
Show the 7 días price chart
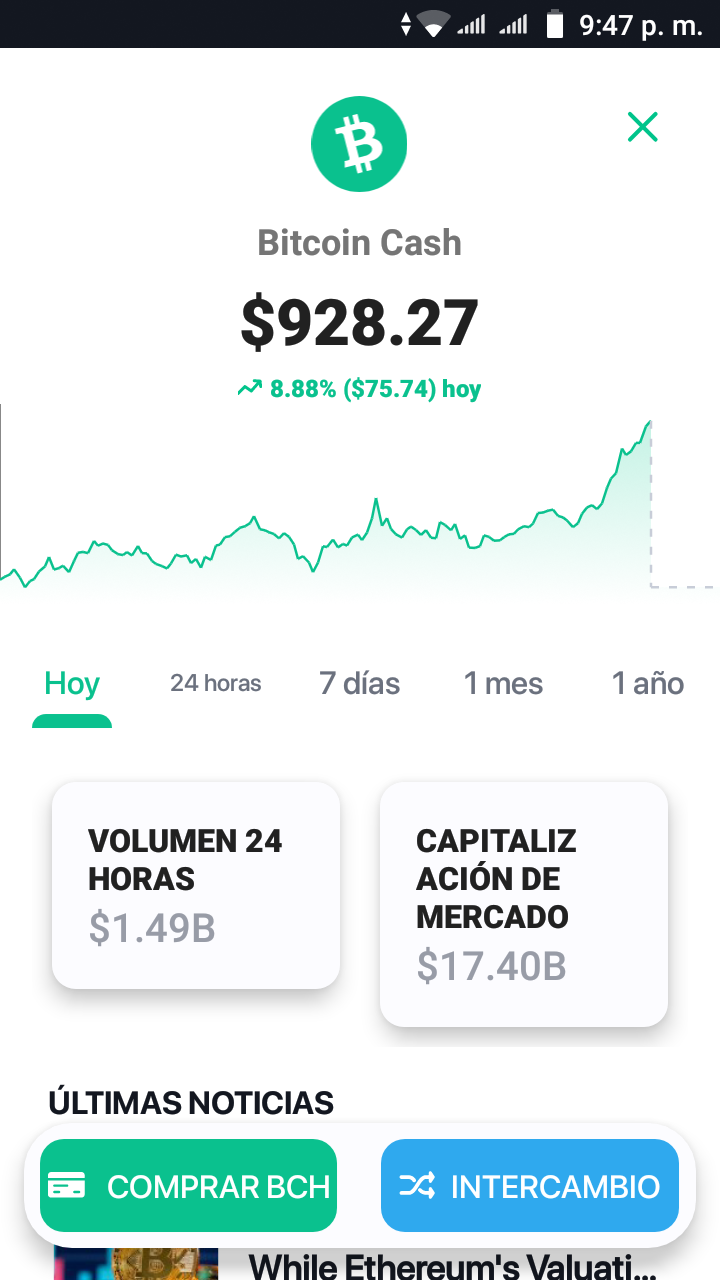(x=360, y=684)
